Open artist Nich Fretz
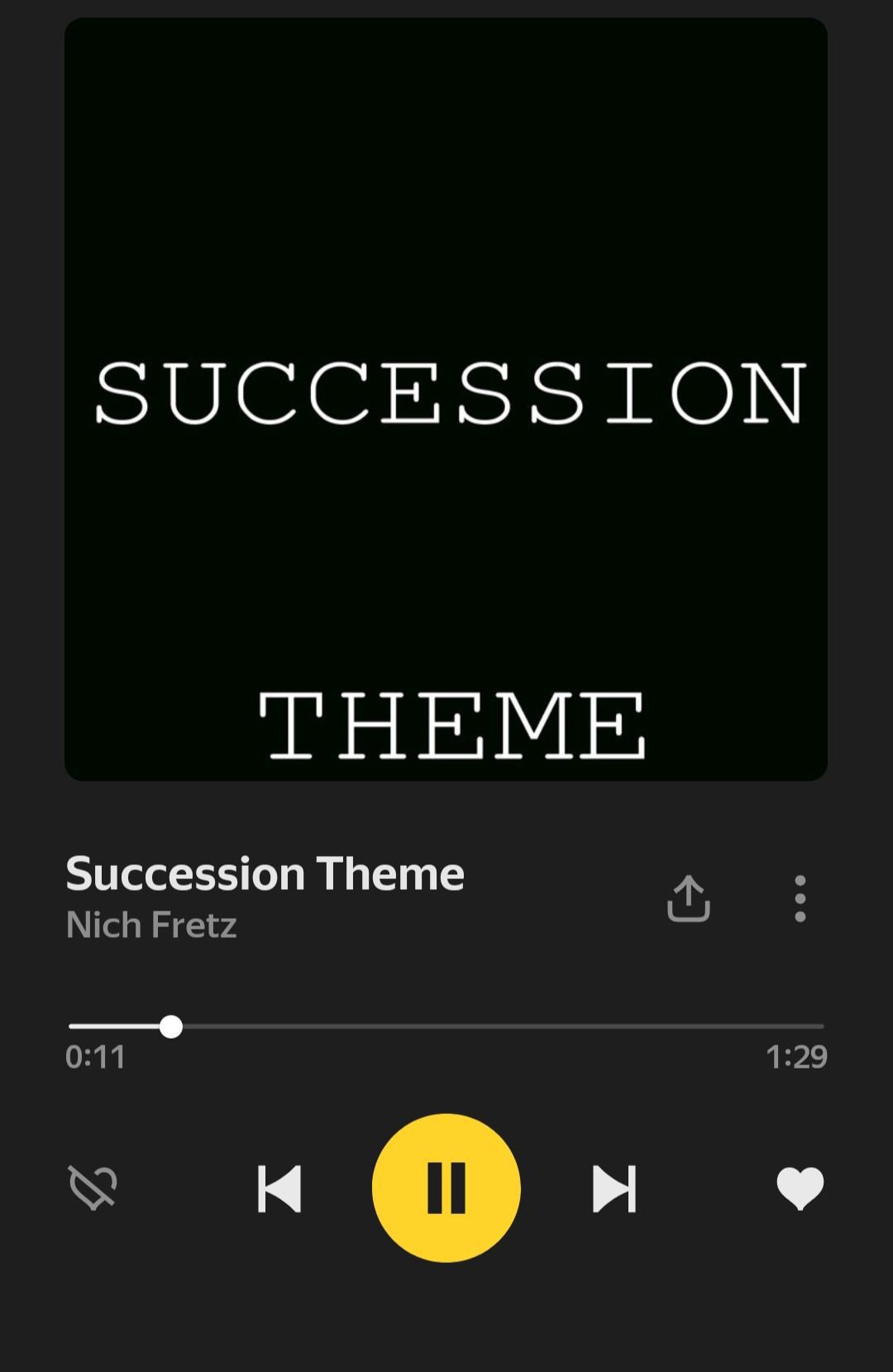893x1372 pixels. [x=151, y=925]
